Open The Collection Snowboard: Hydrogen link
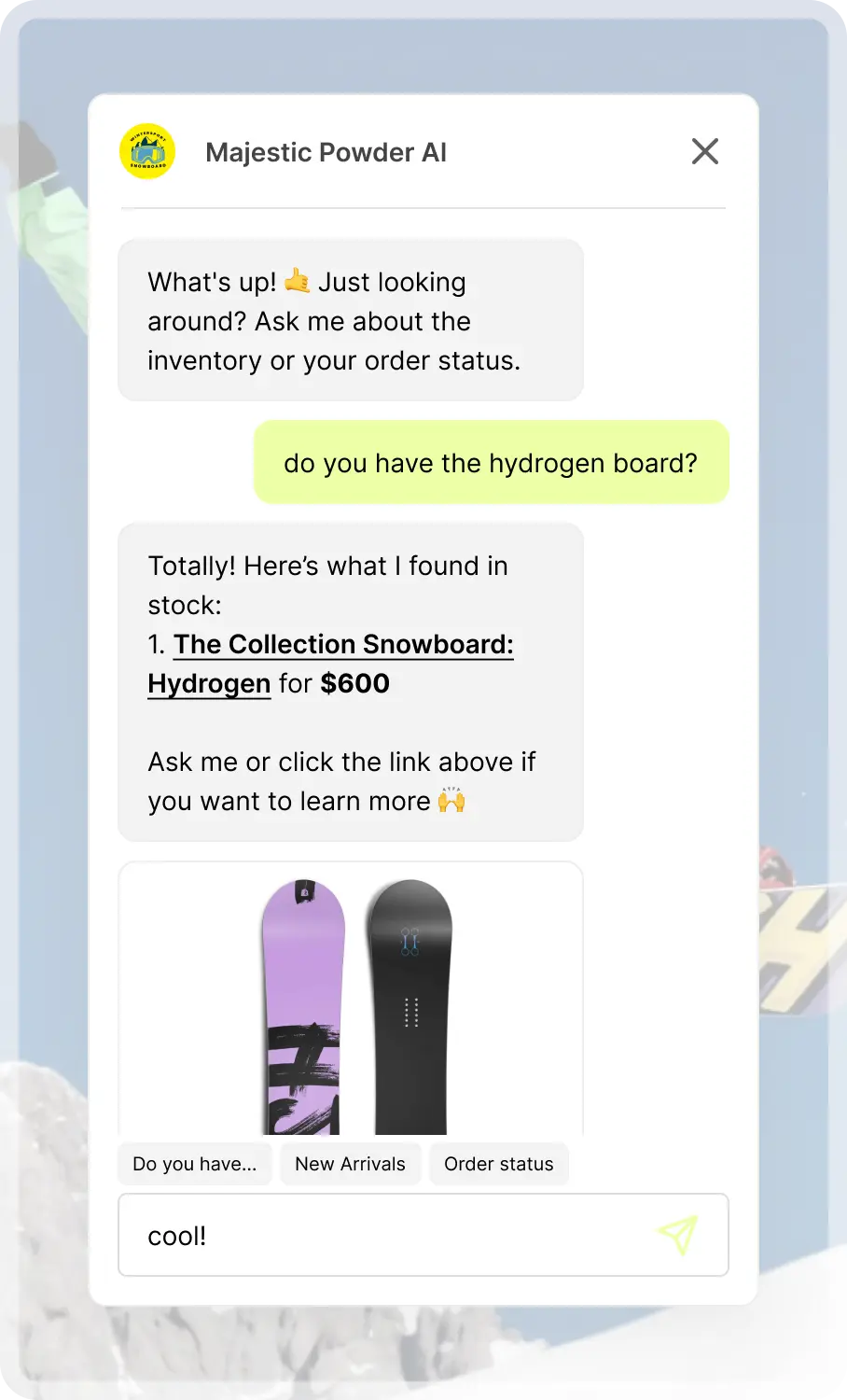The height and width of the screenshot is (1400, 847). [x=343, y=644]
